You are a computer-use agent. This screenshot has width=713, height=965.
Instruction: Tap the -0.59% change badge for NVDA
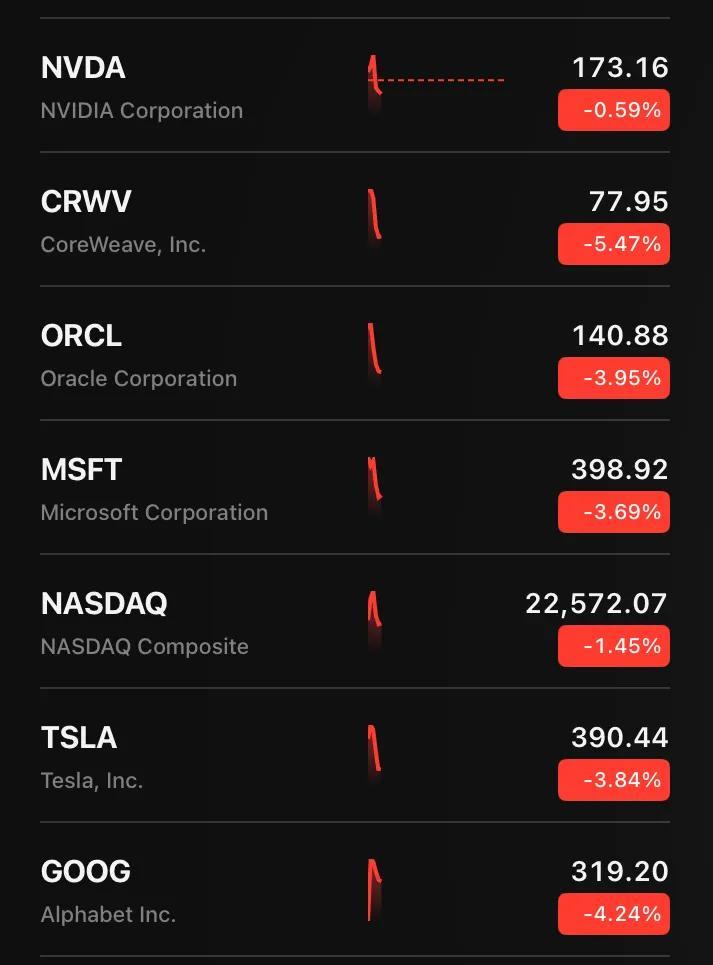[613, 110]
